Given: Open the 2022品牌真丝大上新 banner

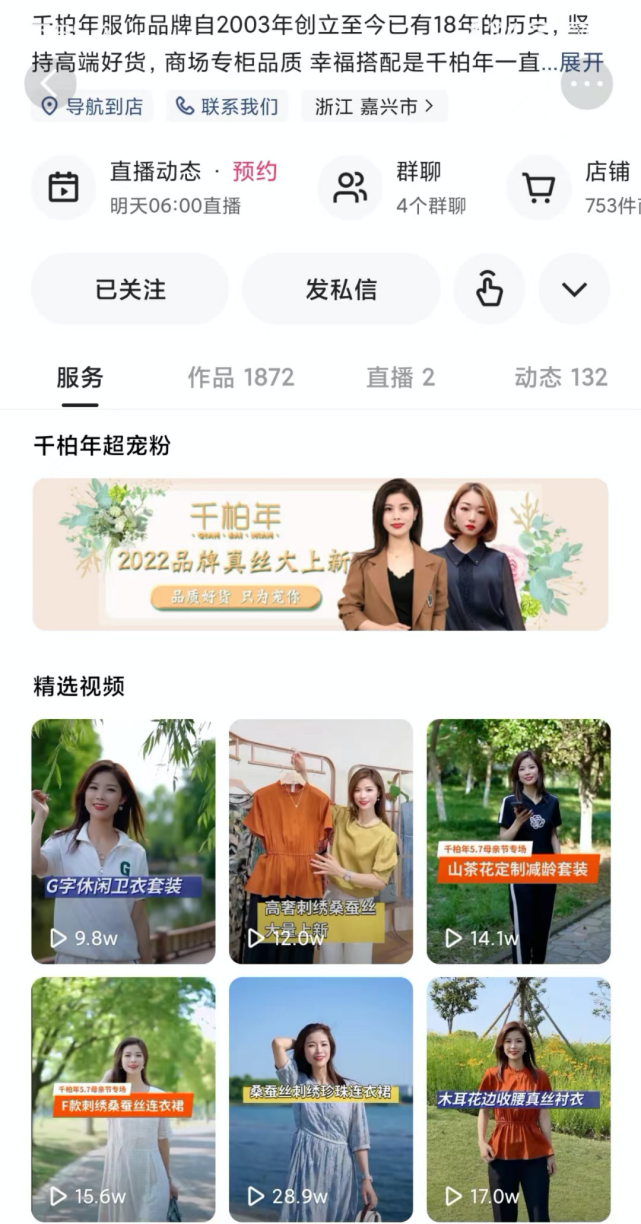Looking at the screenshot, I should click(x=320, y=554).
